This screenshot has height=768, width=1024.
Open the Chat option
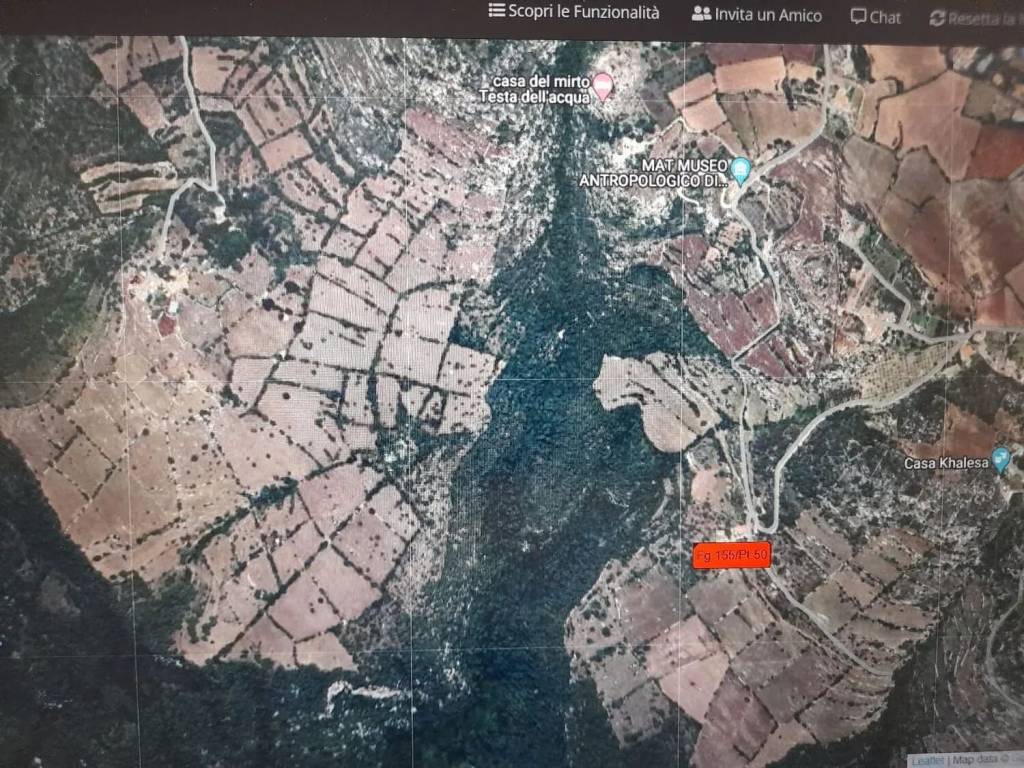[x=875, y=16]
